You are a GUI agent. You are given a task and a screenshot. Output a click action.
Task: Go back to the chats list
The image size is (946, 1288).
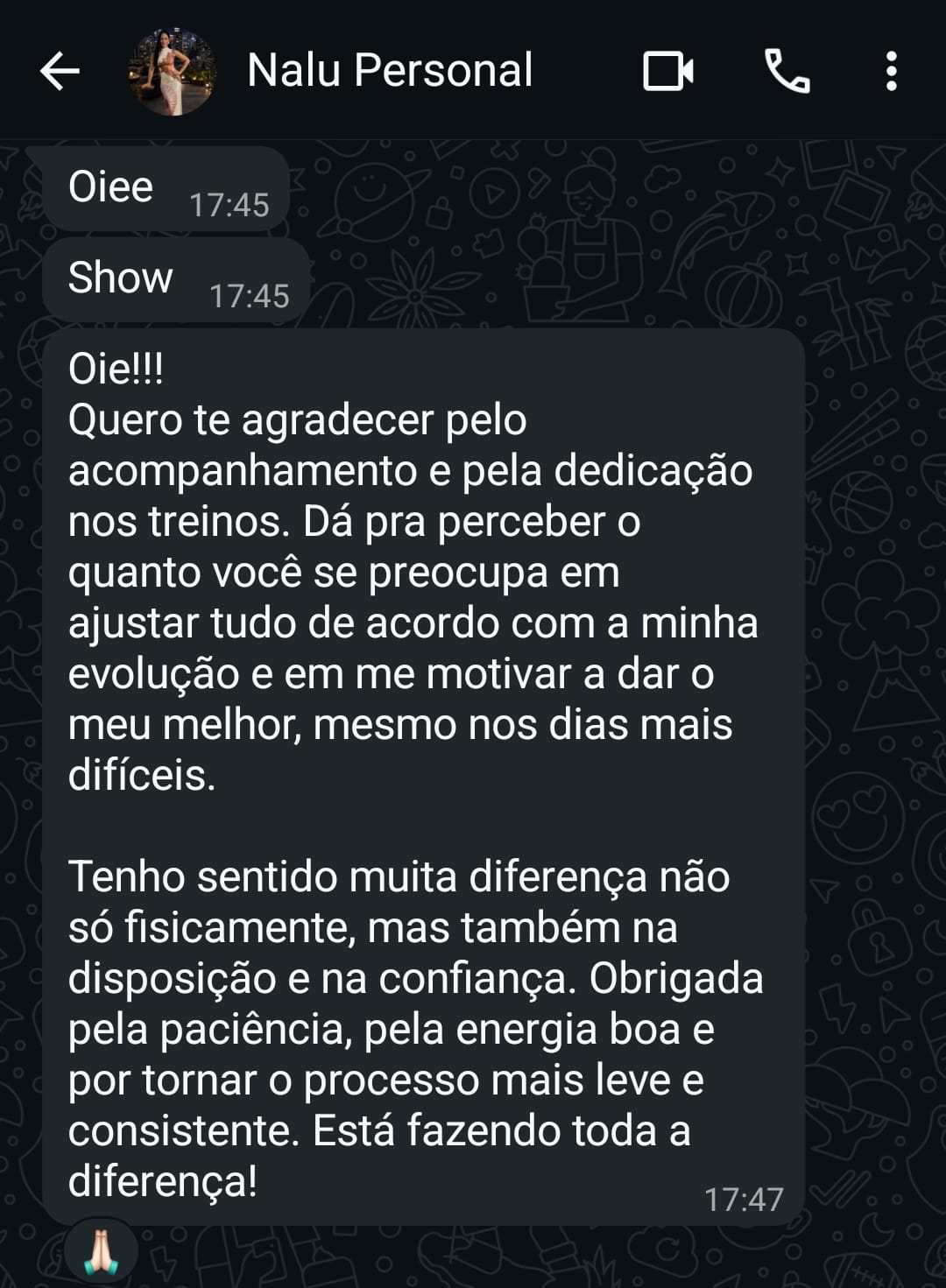click(60, 71)
